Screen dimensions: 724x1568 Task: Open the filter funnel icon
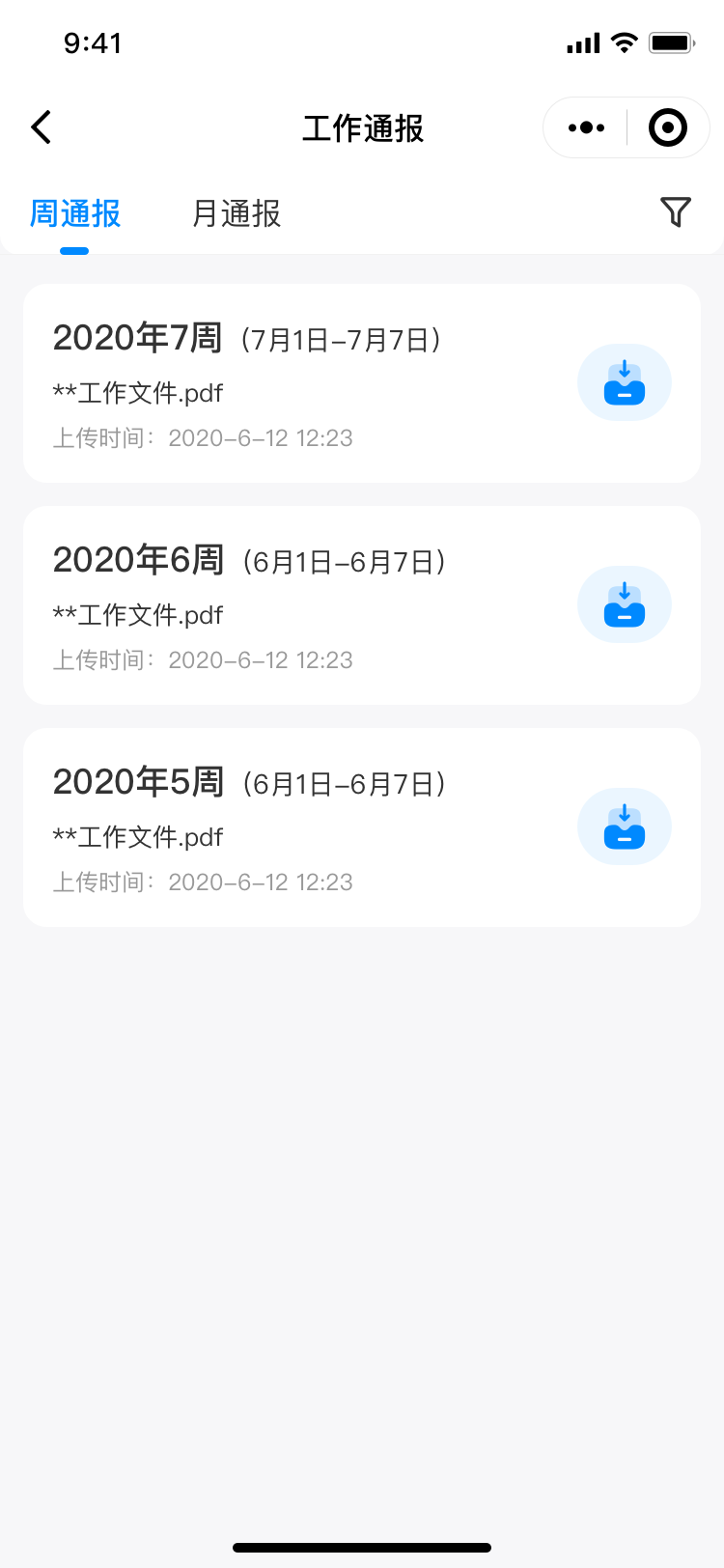point(676,212)
